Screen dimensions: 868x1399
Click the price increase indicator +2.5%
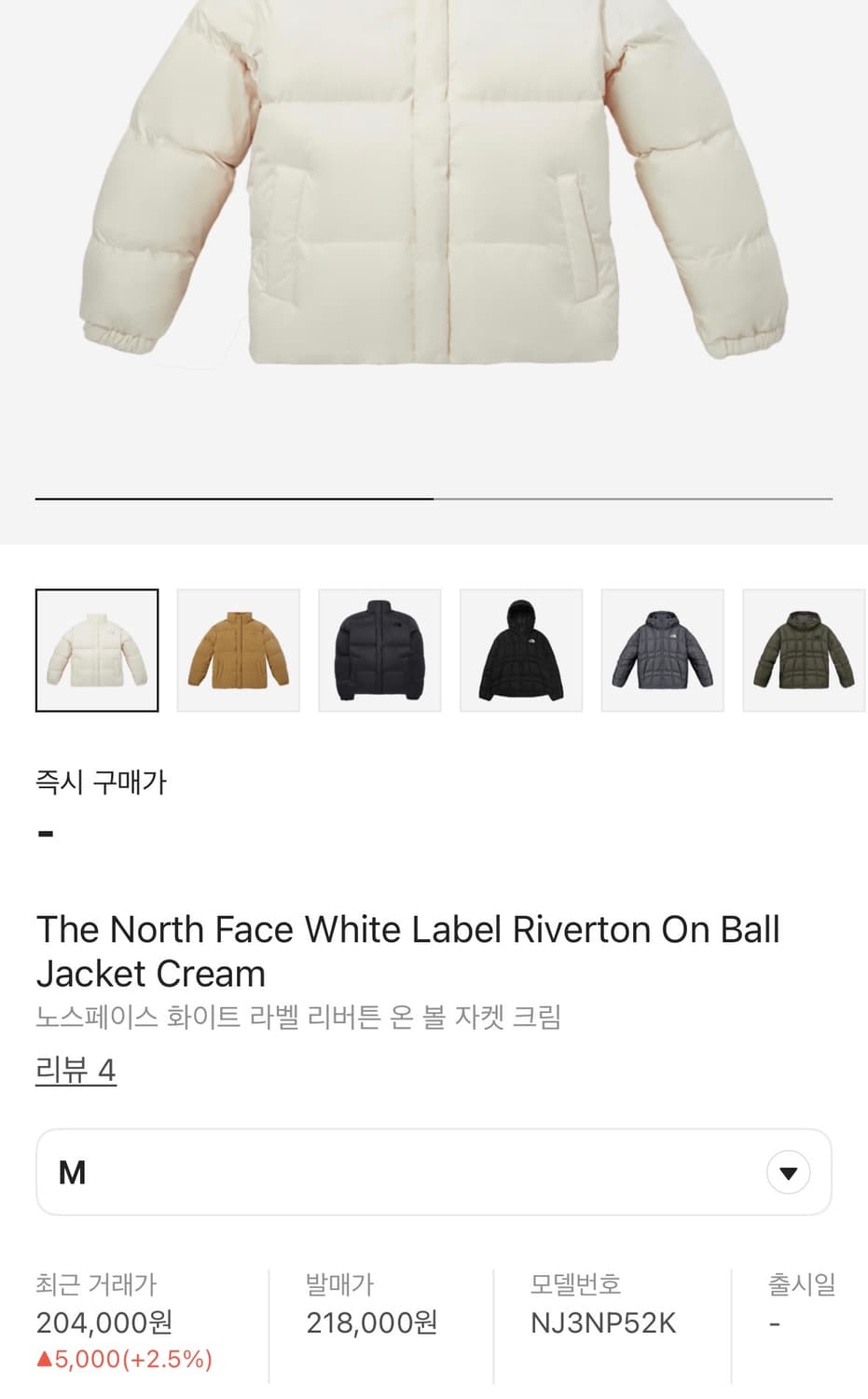pos(121,1359)
